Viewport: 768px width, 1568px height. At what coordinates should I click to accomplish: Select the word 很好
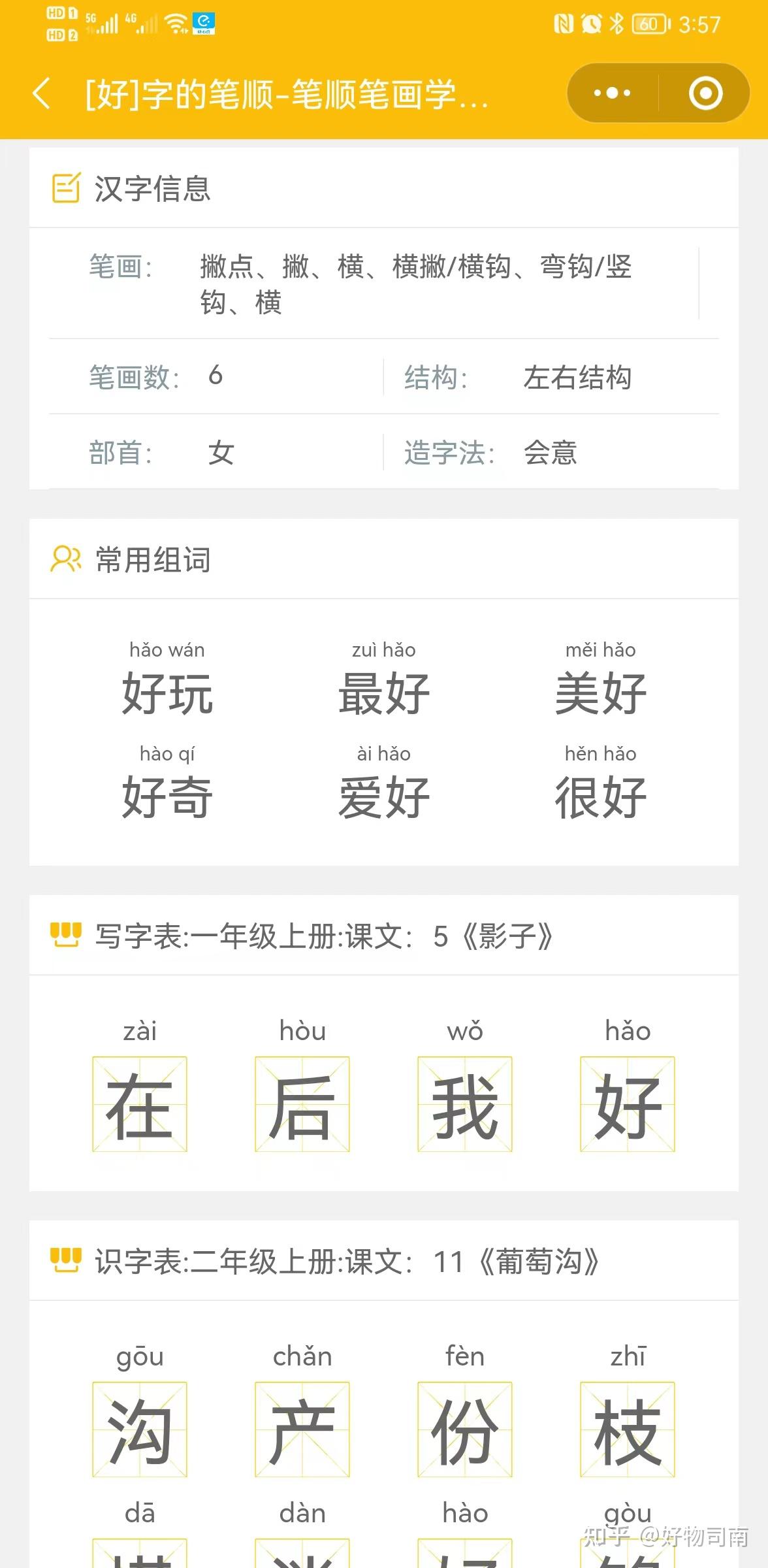602,796
